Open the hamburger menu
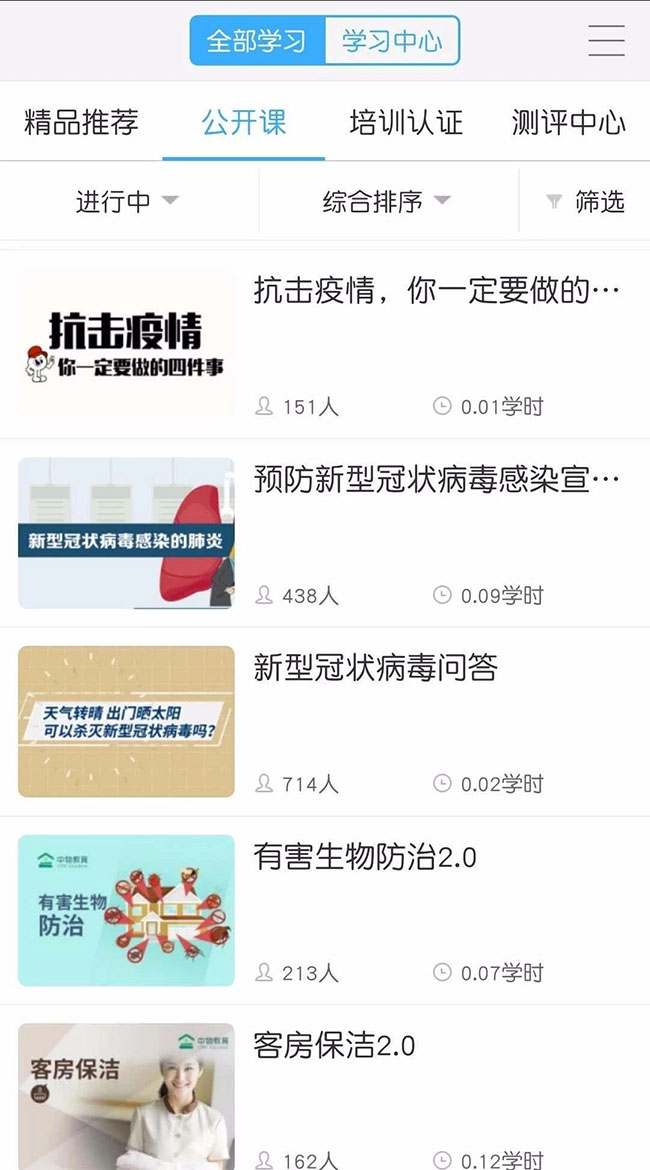The image size is (650, 1170). coord(606,40)
